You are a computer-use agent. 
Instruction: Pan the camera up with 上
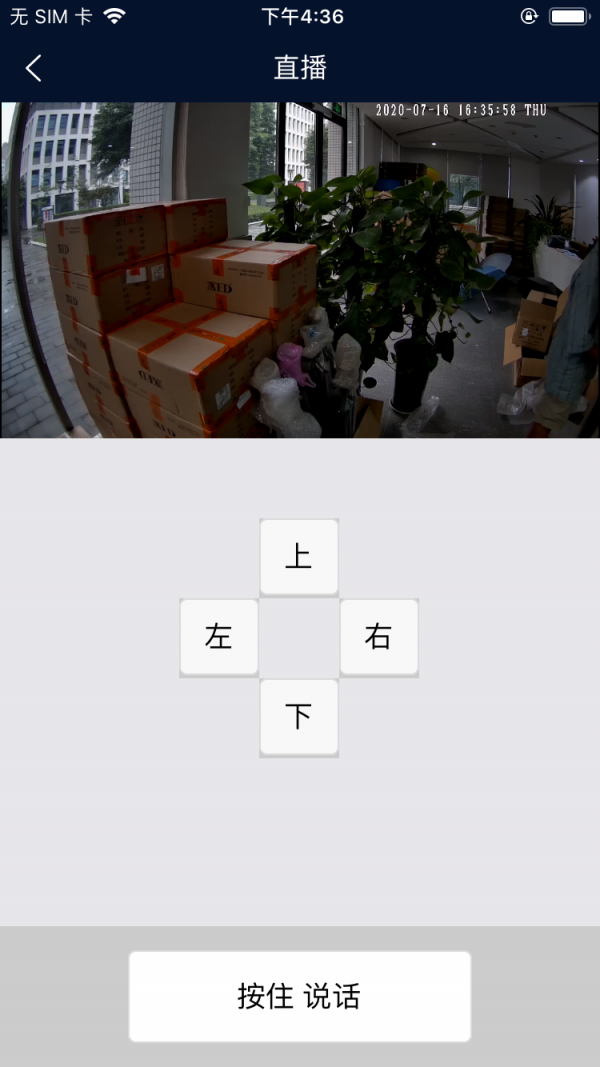299,557
